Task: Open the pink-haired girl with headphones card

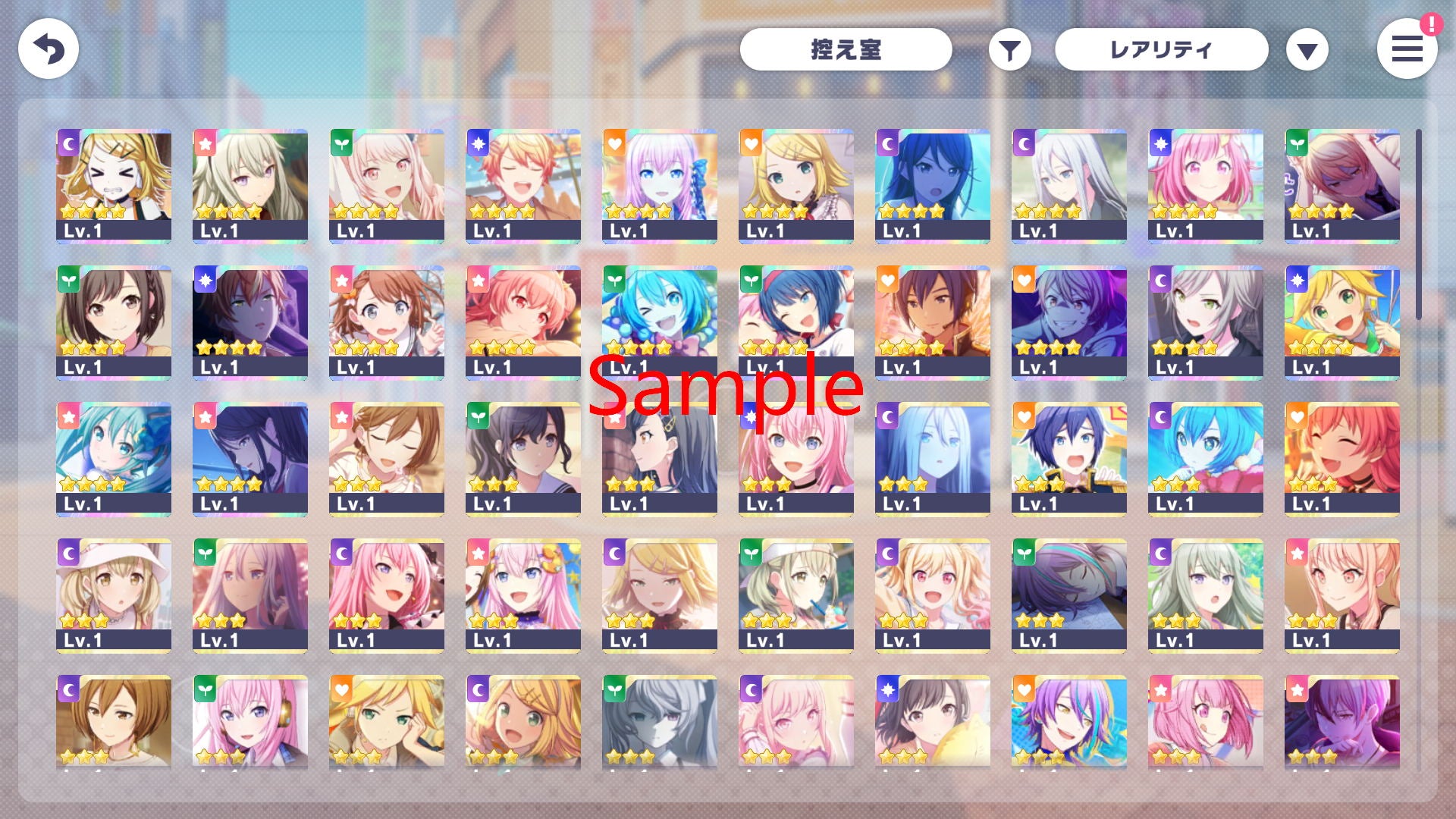Action: (250, 720)
